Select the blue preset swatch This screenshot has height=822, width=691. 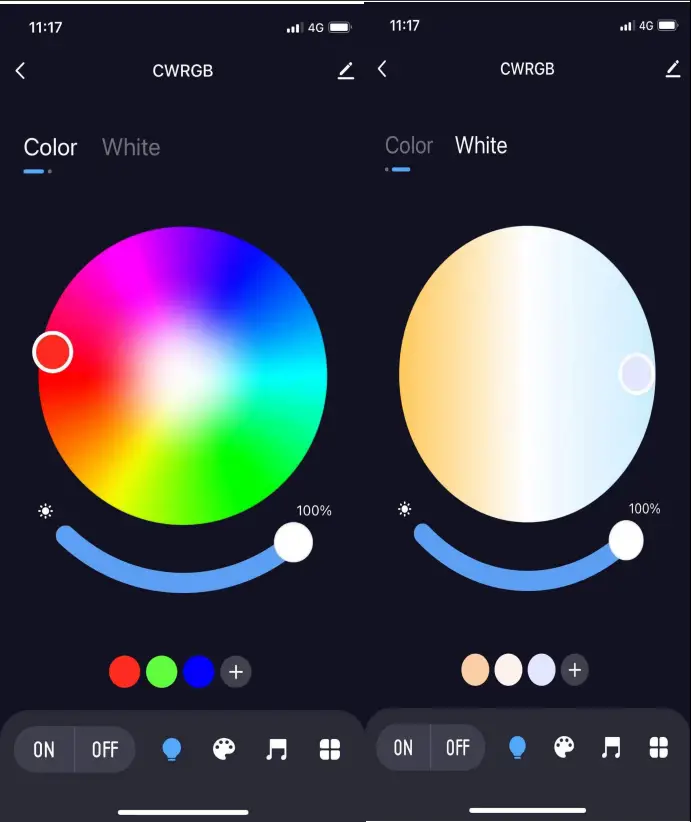click(199, 671)
